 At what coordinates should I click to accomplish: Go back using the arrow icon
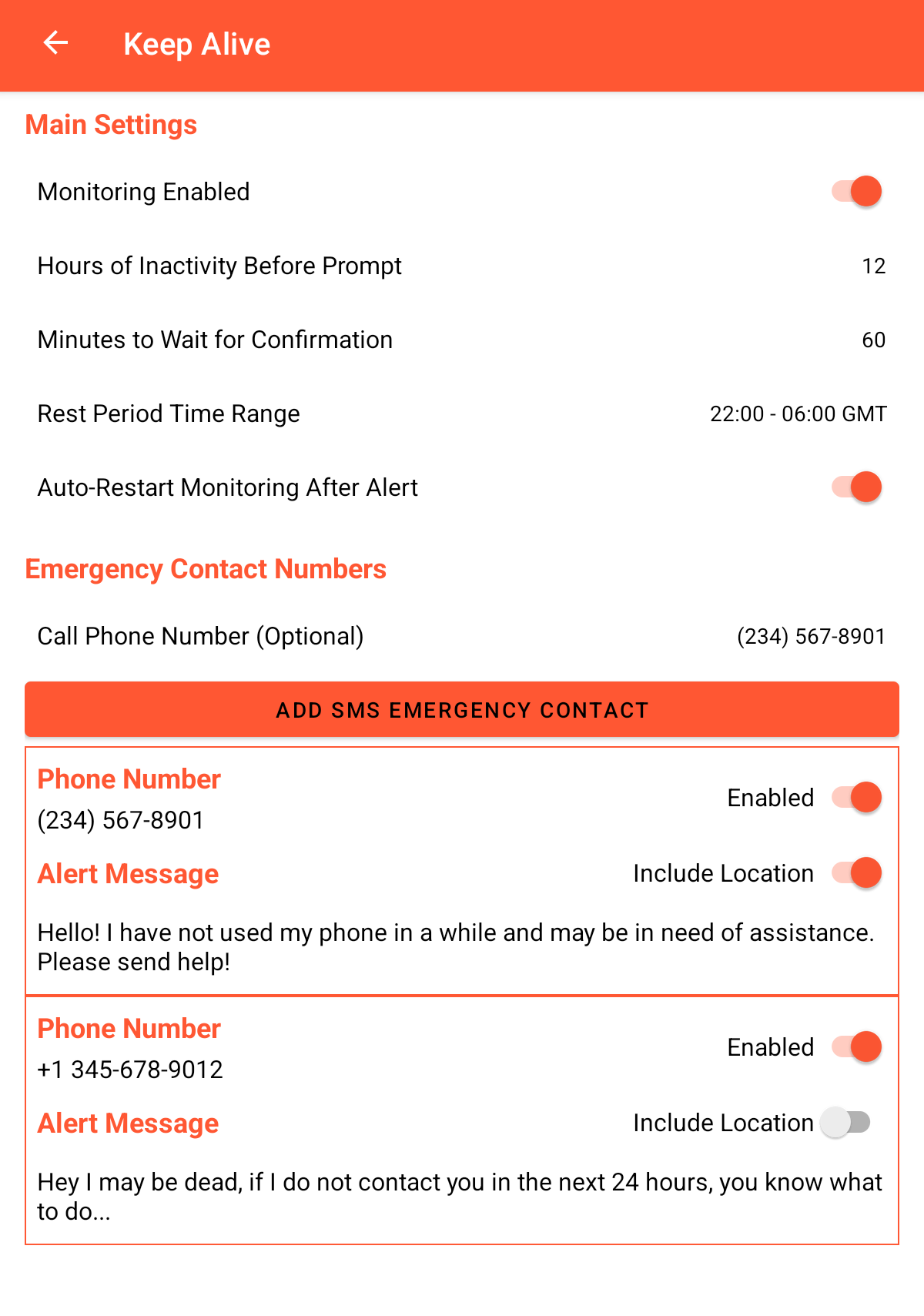coord(55,44)
